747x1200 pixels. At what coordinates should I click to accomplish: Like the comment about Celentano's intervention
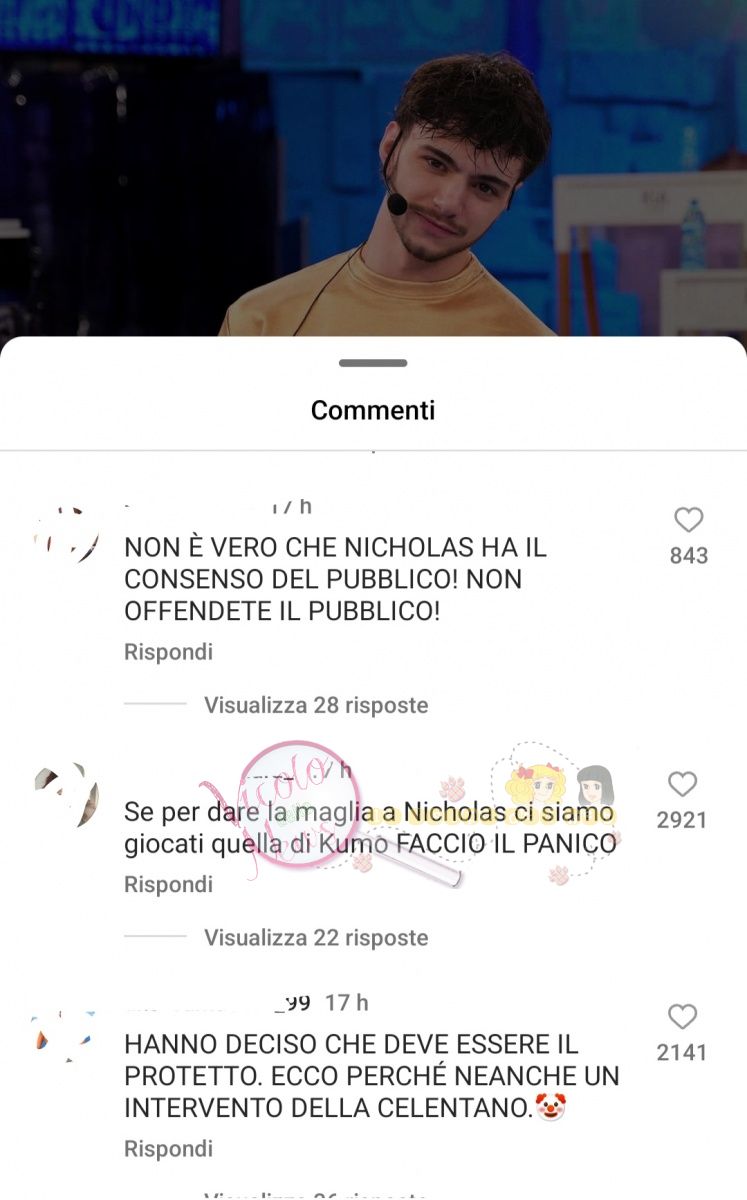click(x=682, y=1017)
